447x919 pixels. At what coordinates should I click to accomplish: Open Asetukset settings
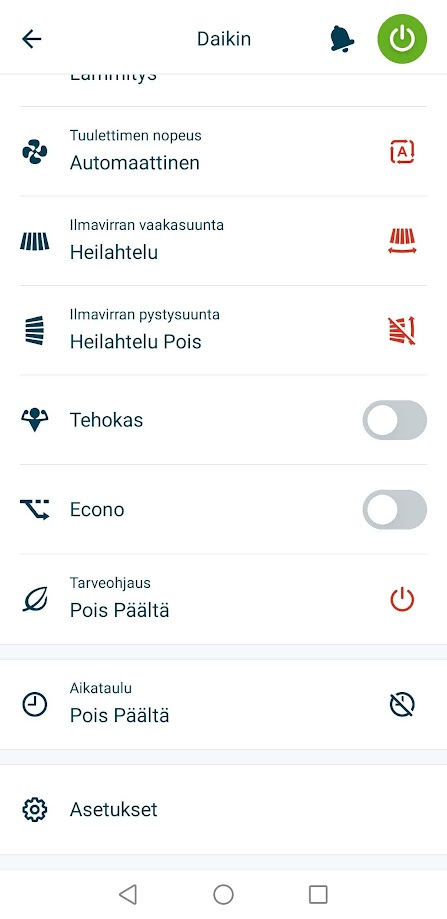(223, 809)
